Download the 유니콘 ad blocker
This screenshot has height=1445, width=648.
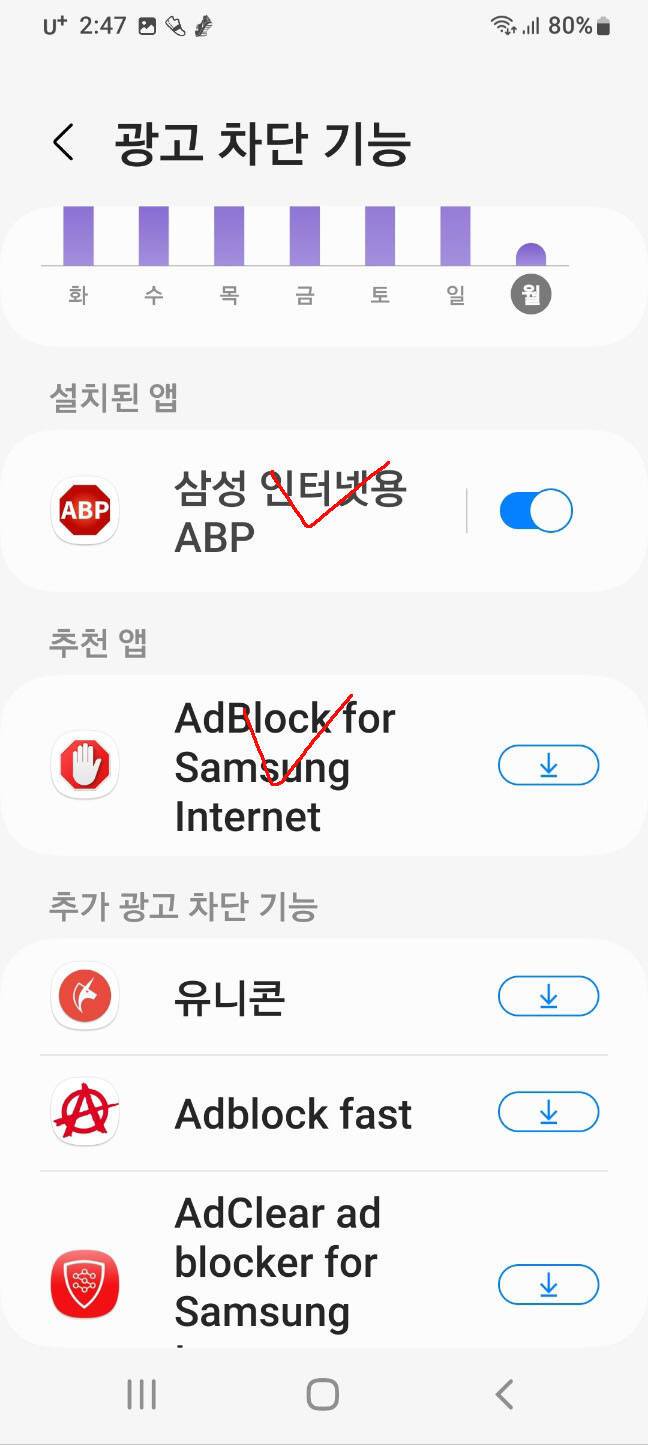click(548, 996)
